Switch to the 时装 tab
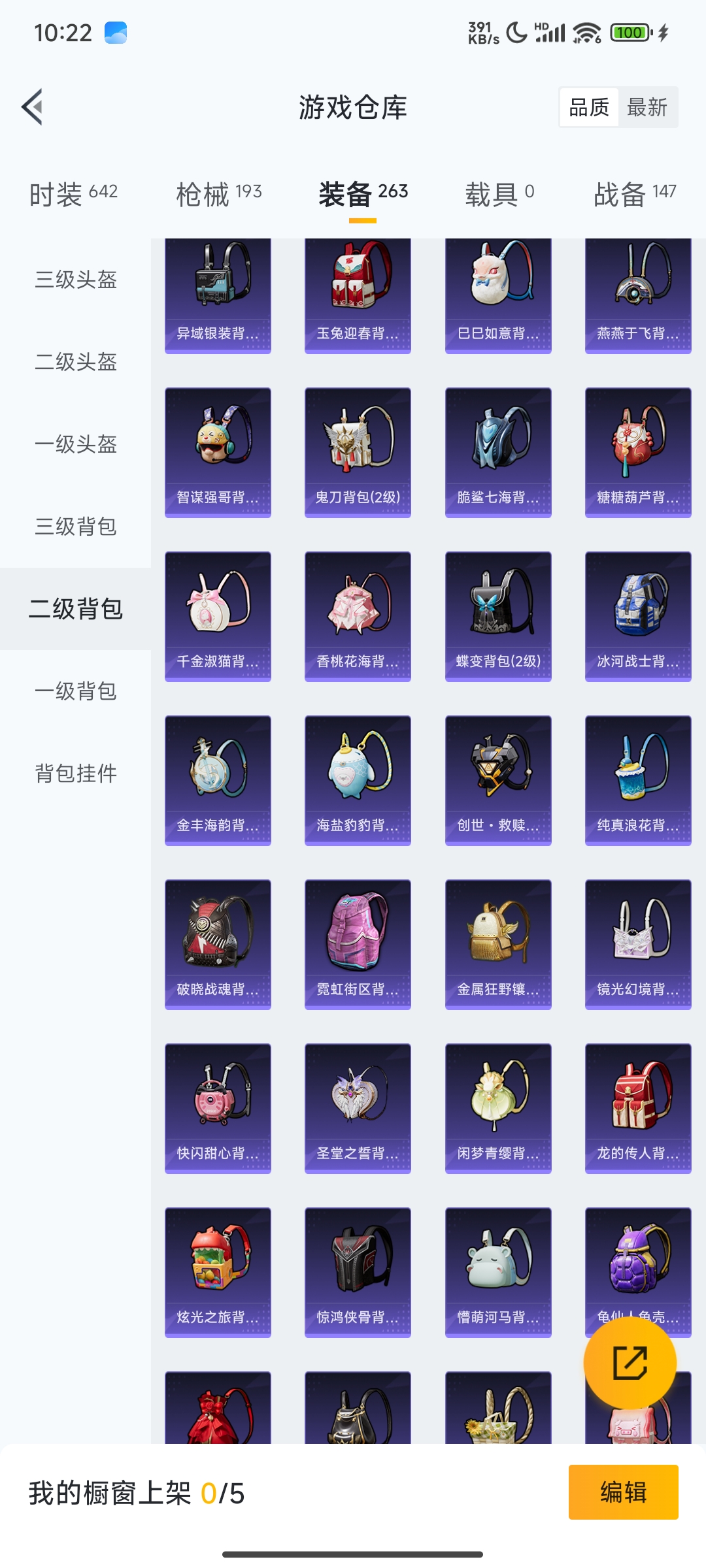The width and height of the screenshot is (706, 1568). pos(73,194)
